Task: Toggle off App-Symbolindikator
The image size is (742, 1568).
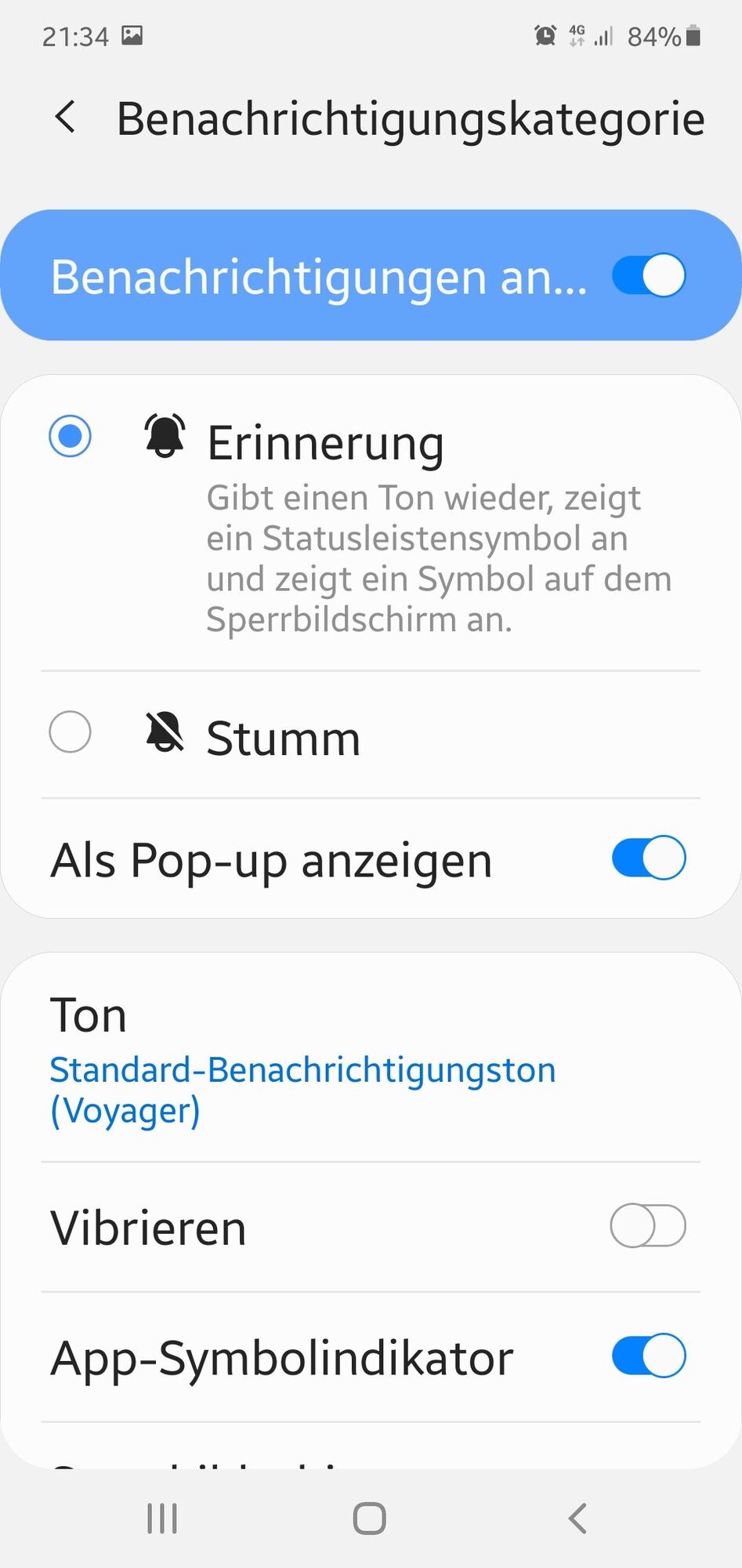Action: (648, 1356)
